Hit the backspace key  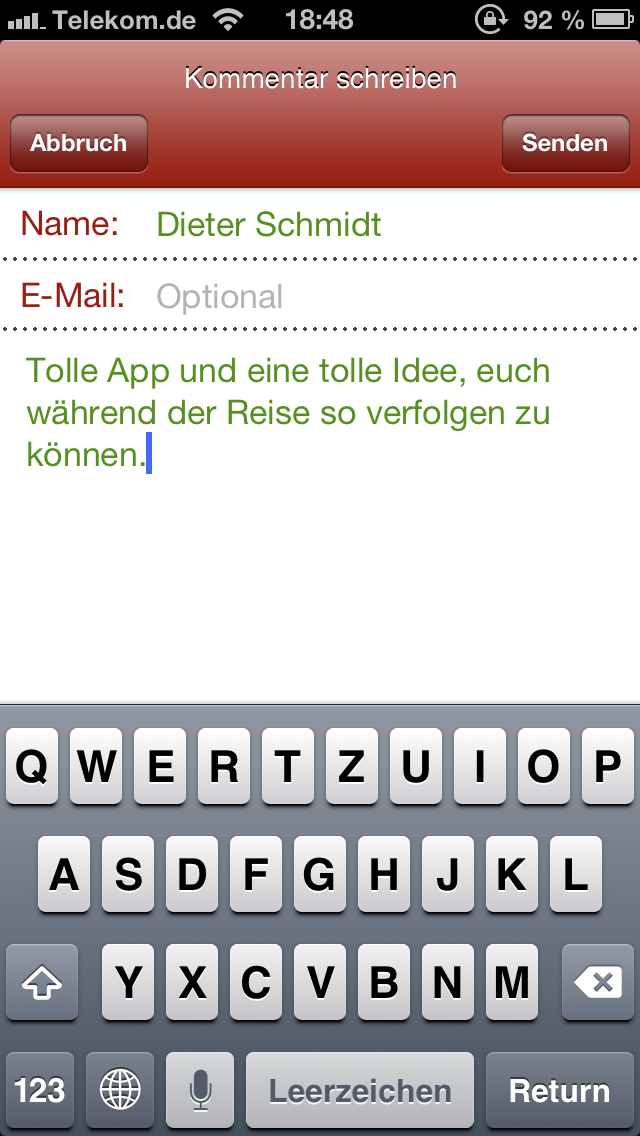598,982
